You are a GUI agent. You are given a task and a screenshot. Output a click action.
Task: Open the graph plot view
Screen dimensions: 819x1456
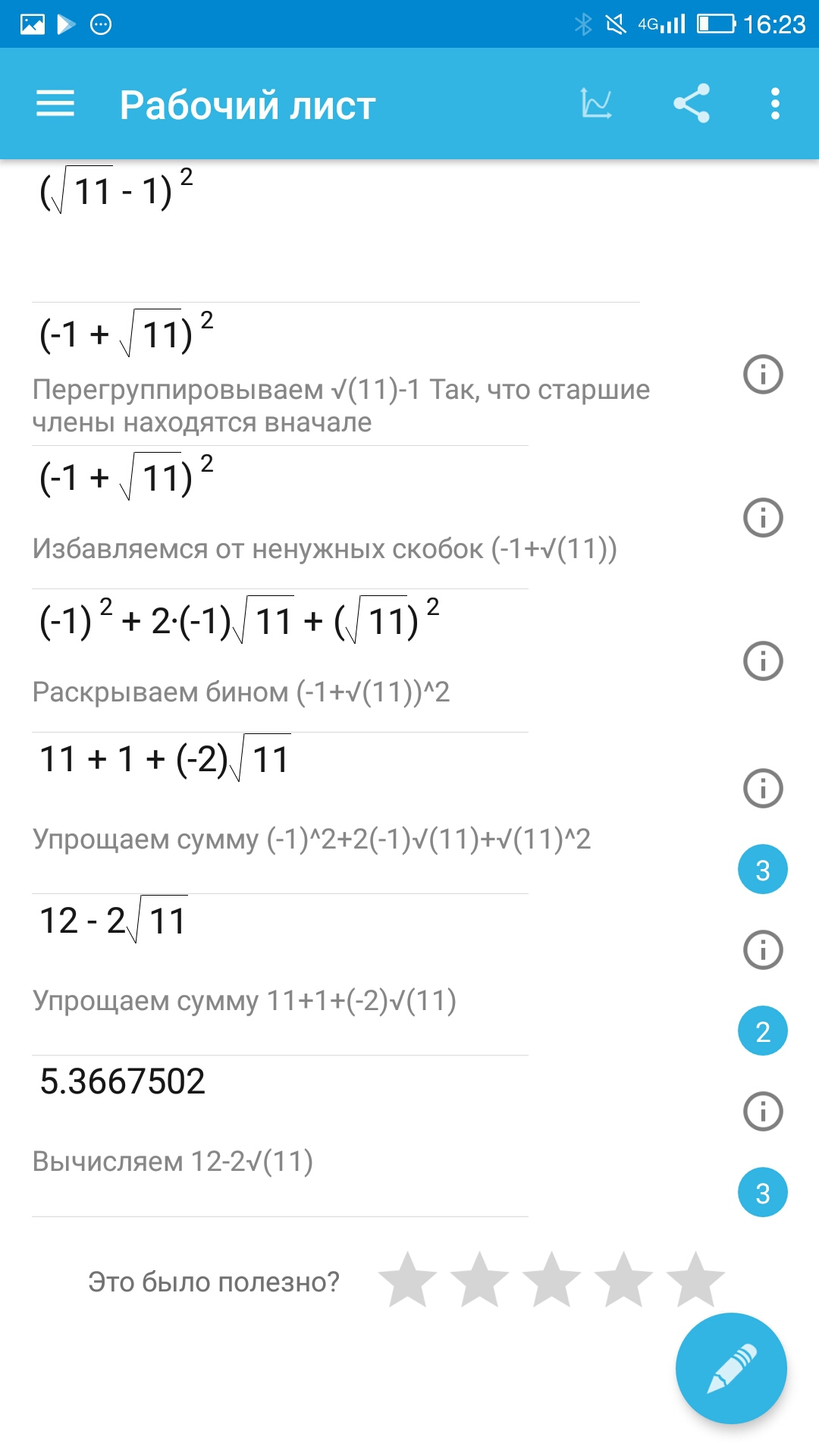(x=596, y=104)
